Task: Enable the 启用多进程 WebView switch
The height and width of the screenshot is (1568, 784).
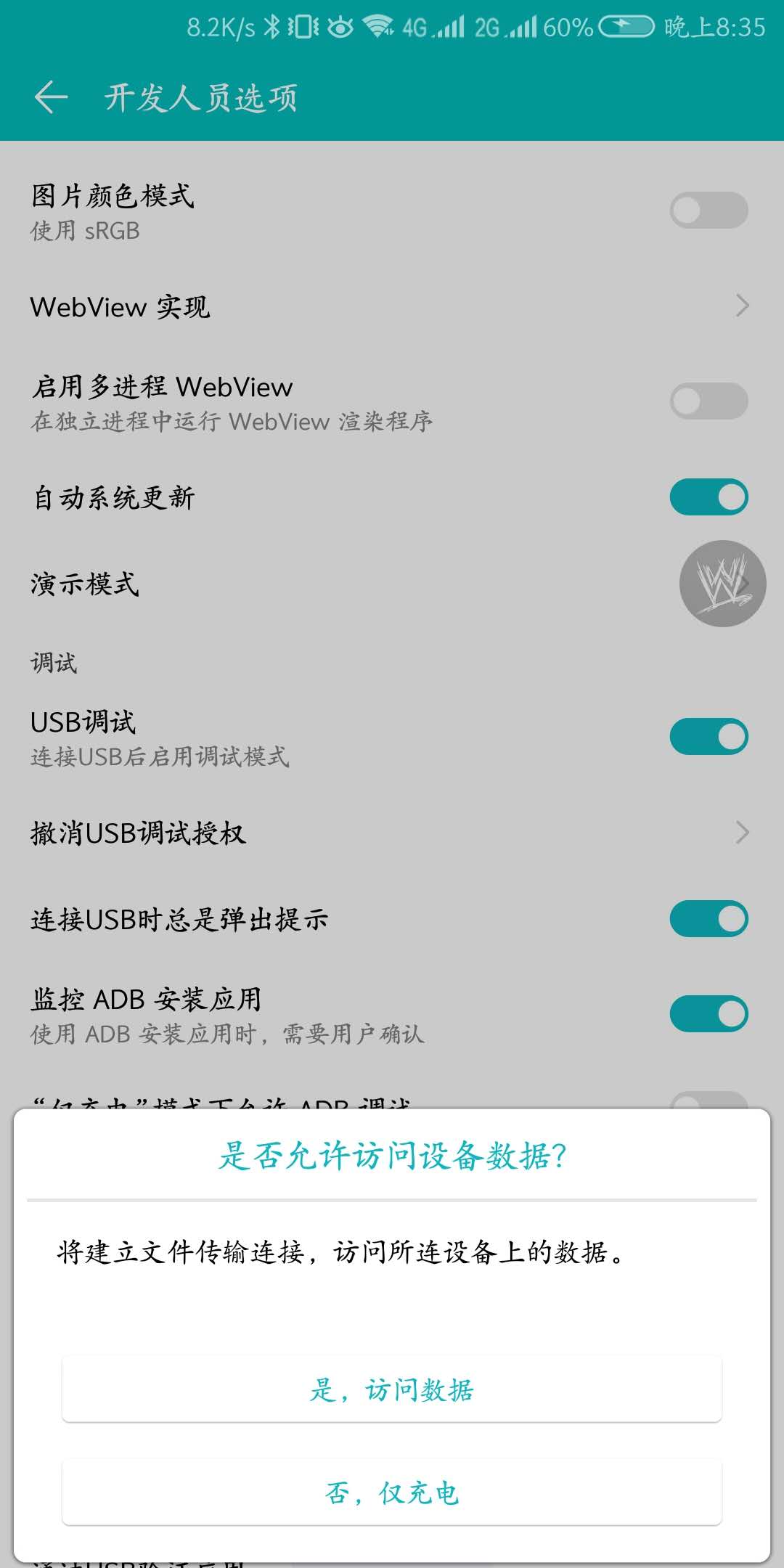Action: pos(708,400)
